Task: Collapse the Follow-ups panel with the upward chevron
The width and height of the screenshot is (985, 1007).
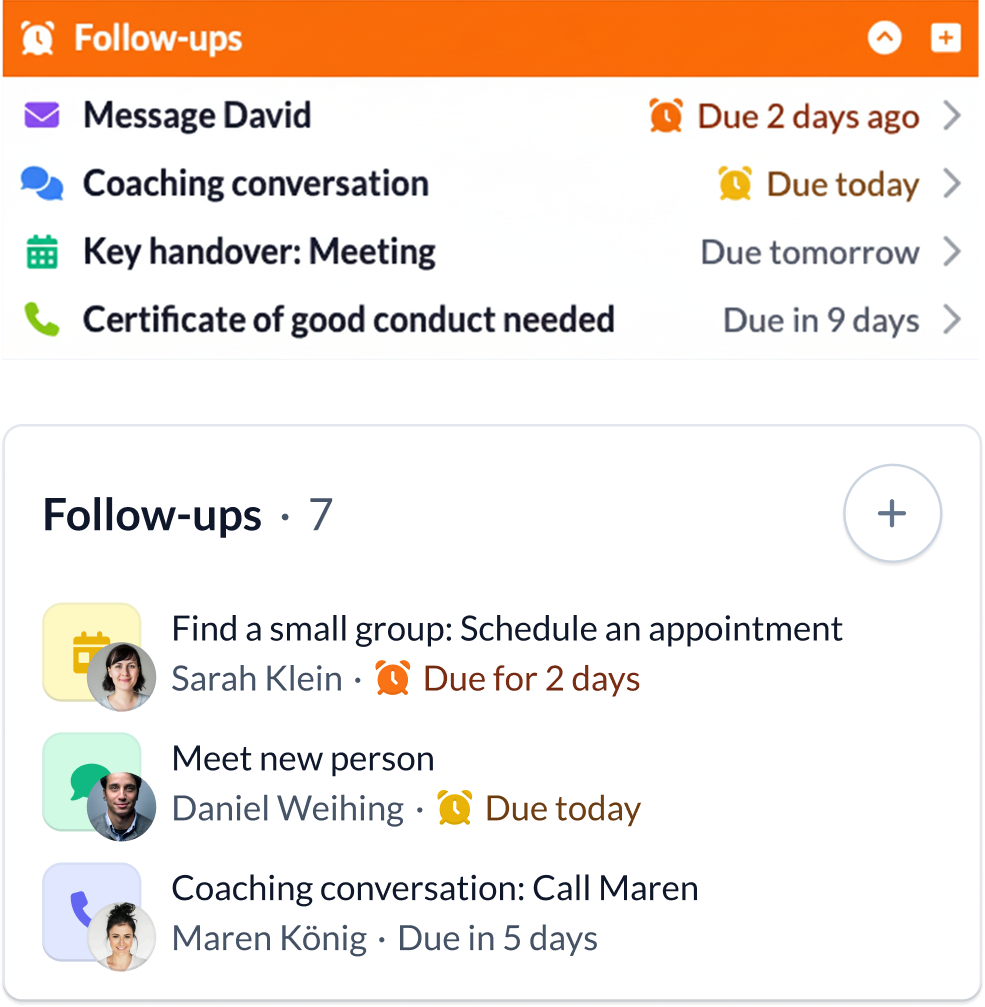Action: (884, 38)
